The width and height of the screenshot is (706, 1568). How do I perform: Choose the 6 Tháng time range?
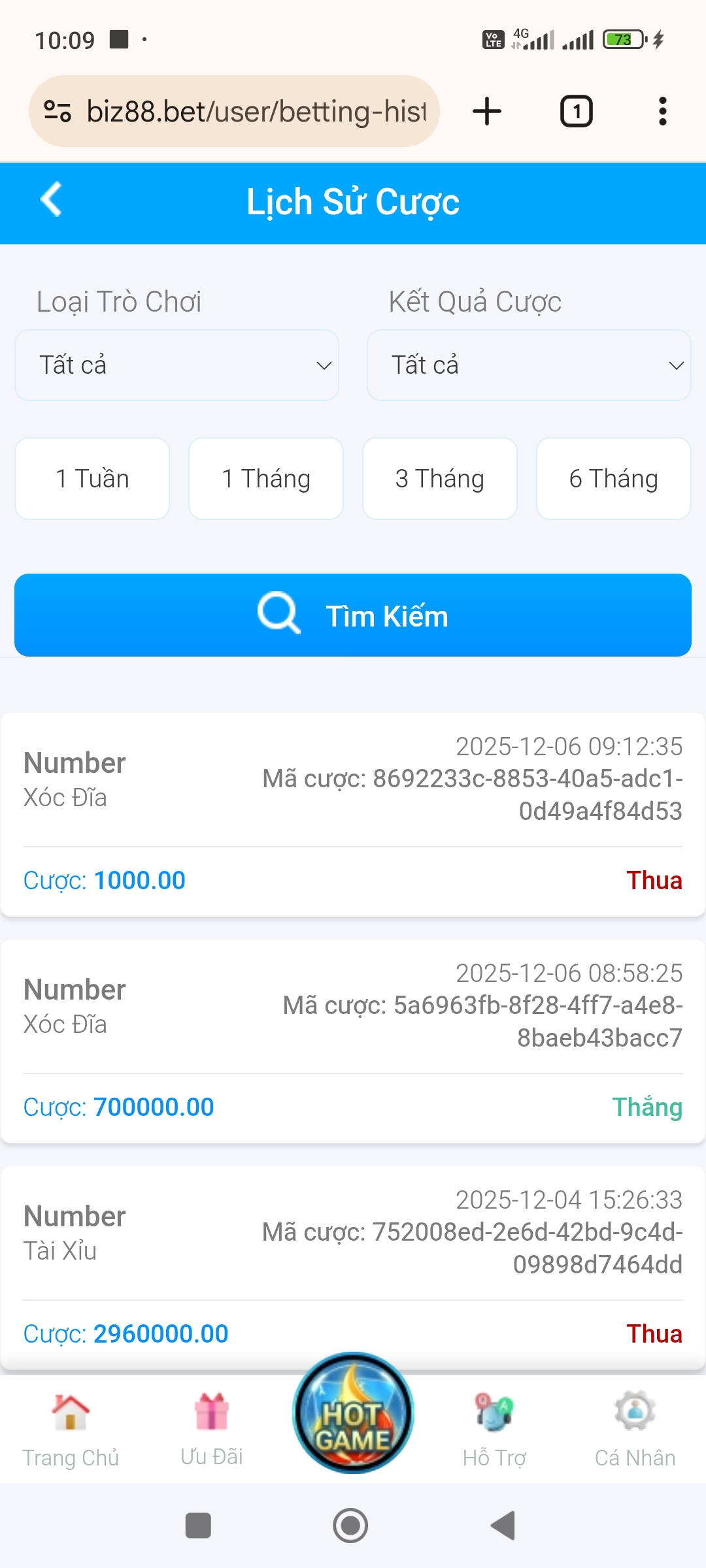pos(613,479)
